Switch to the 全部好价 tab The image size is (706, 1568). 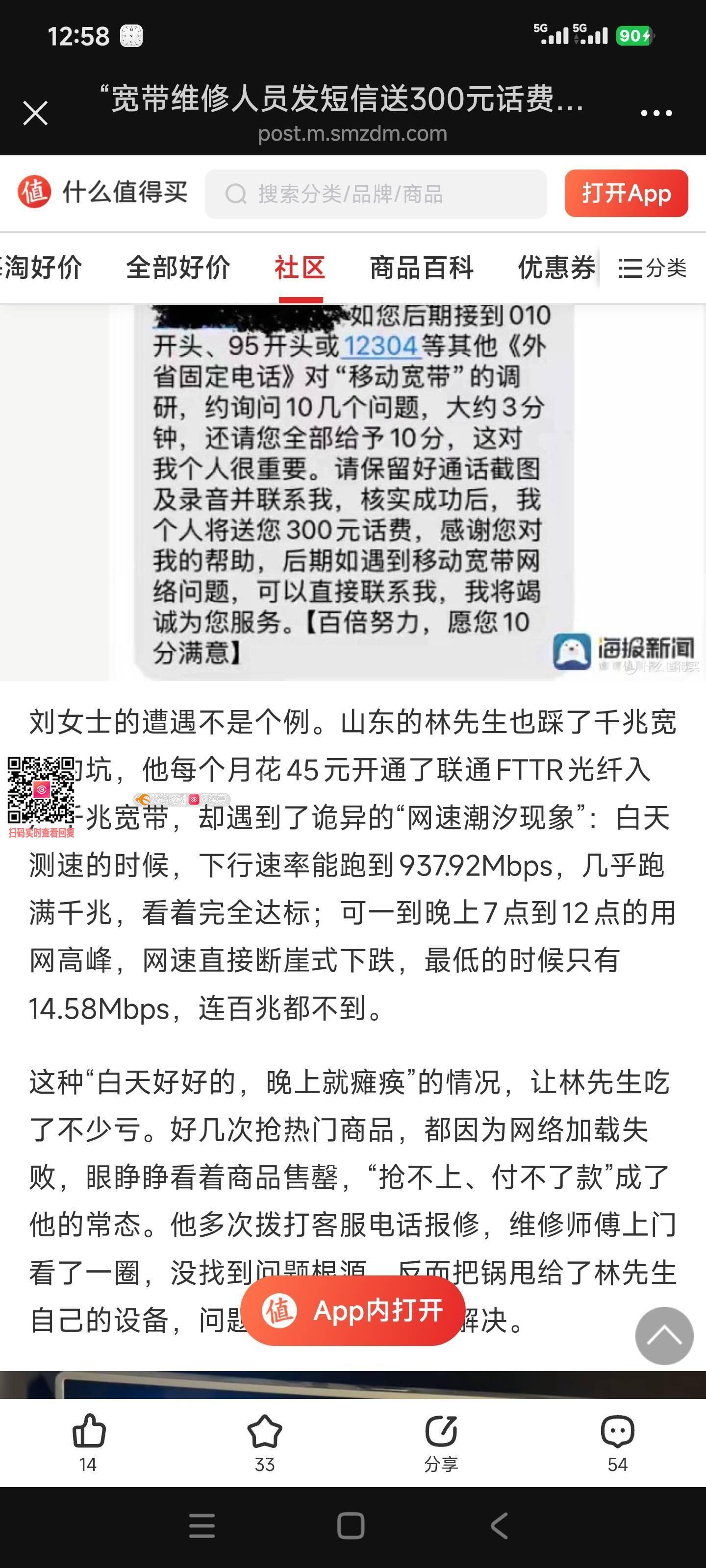[x=178, y=268]
